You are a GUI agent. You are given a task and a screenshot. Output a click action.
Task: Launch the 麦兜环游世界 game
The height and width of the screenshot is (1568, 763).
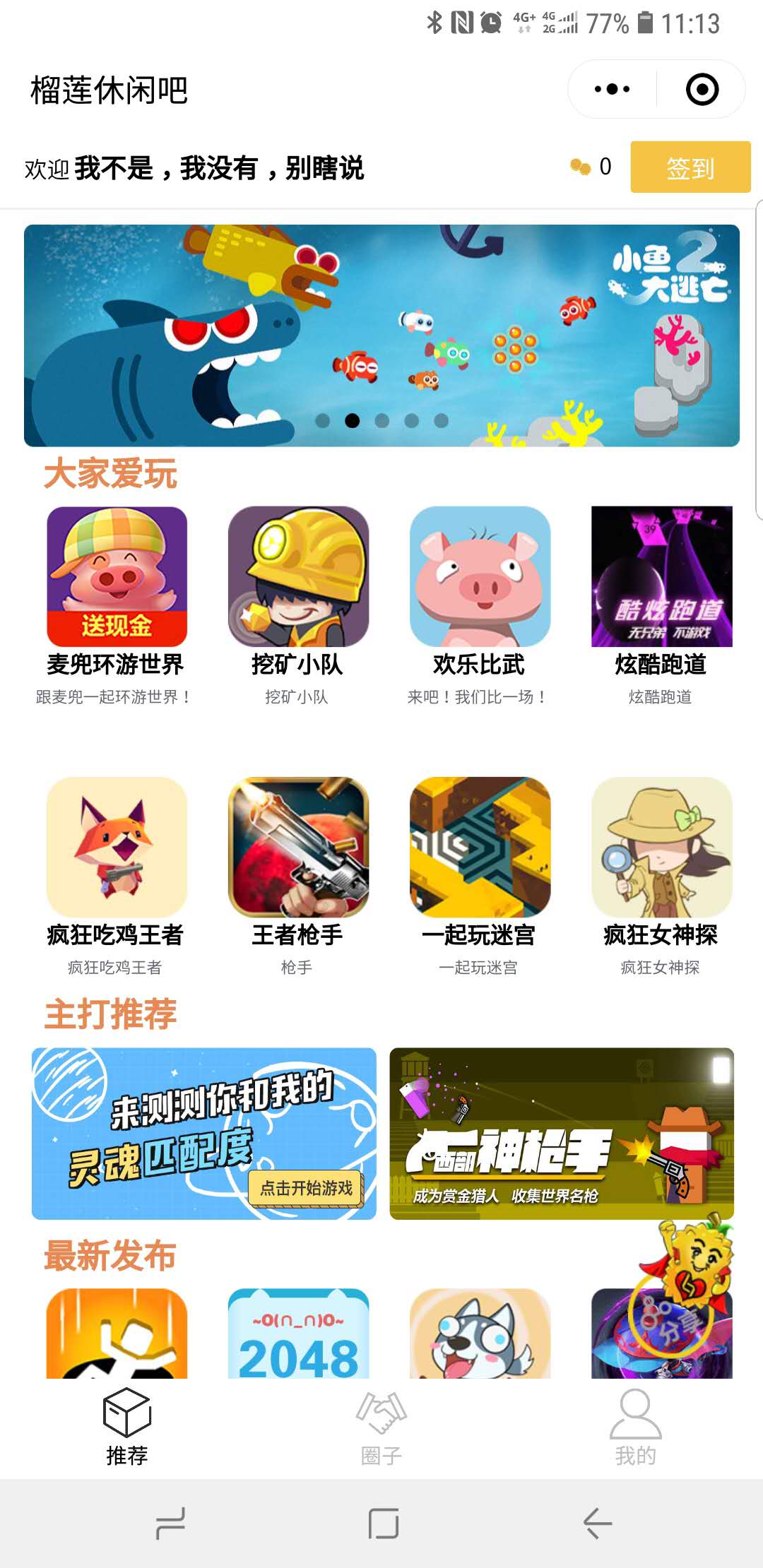[117, 576]
